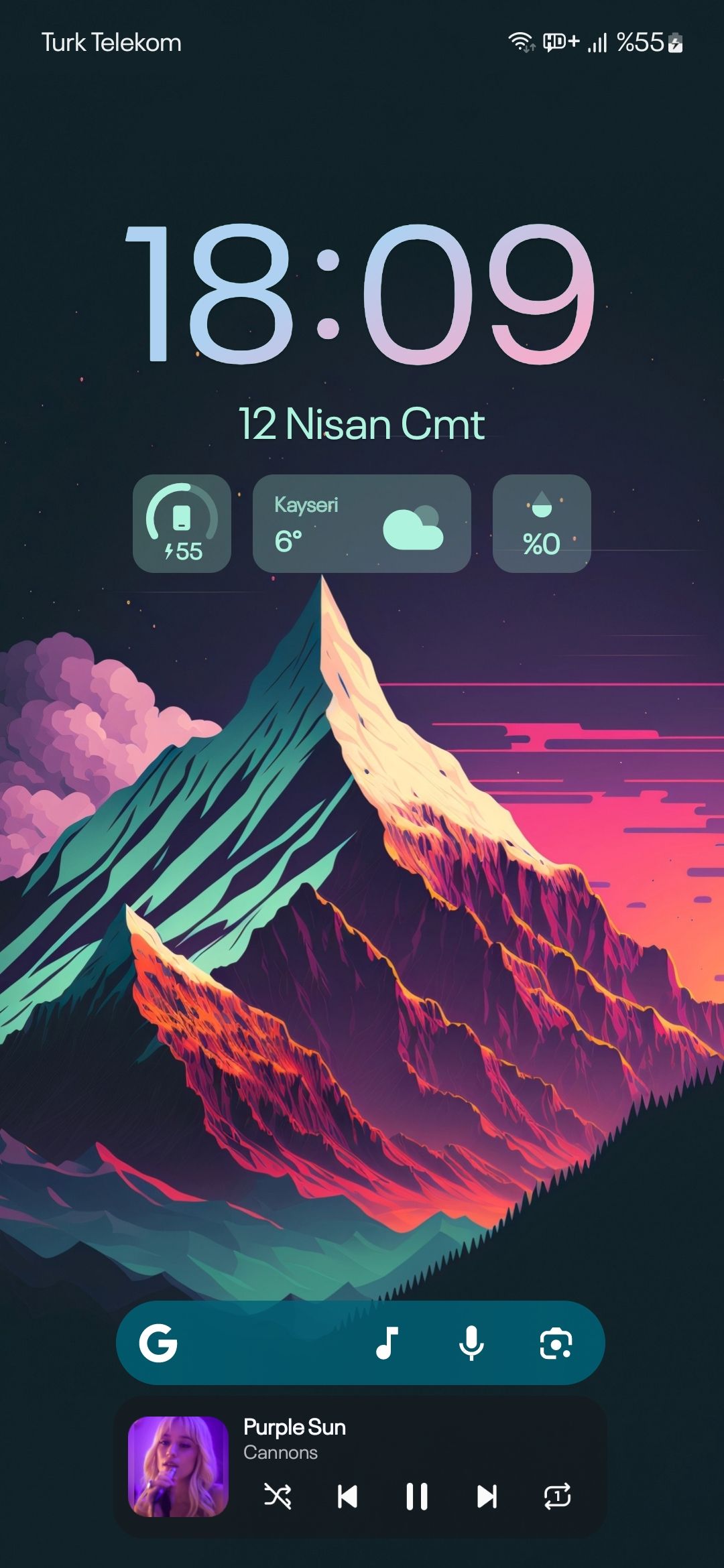
Task: Open the 12 Nisan Cmt date
Action: (361, 424)
